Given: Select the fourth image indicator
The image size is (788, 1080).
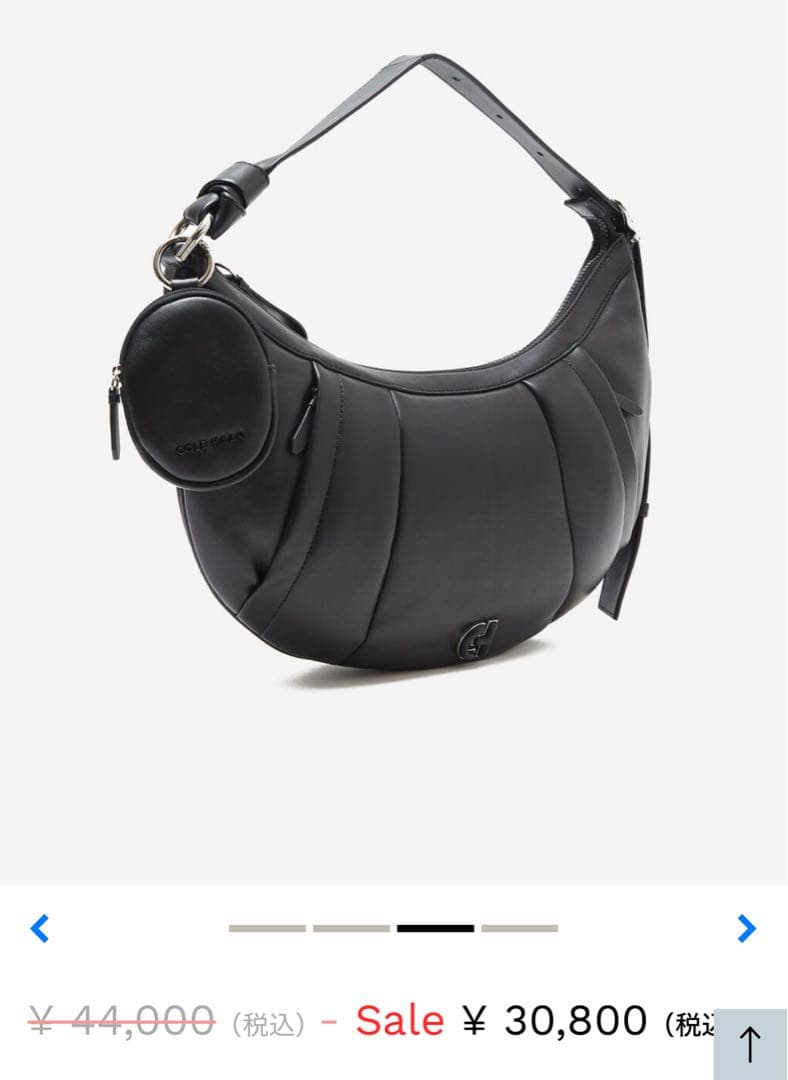Looking at the screenshot, I should click(519, 928).
